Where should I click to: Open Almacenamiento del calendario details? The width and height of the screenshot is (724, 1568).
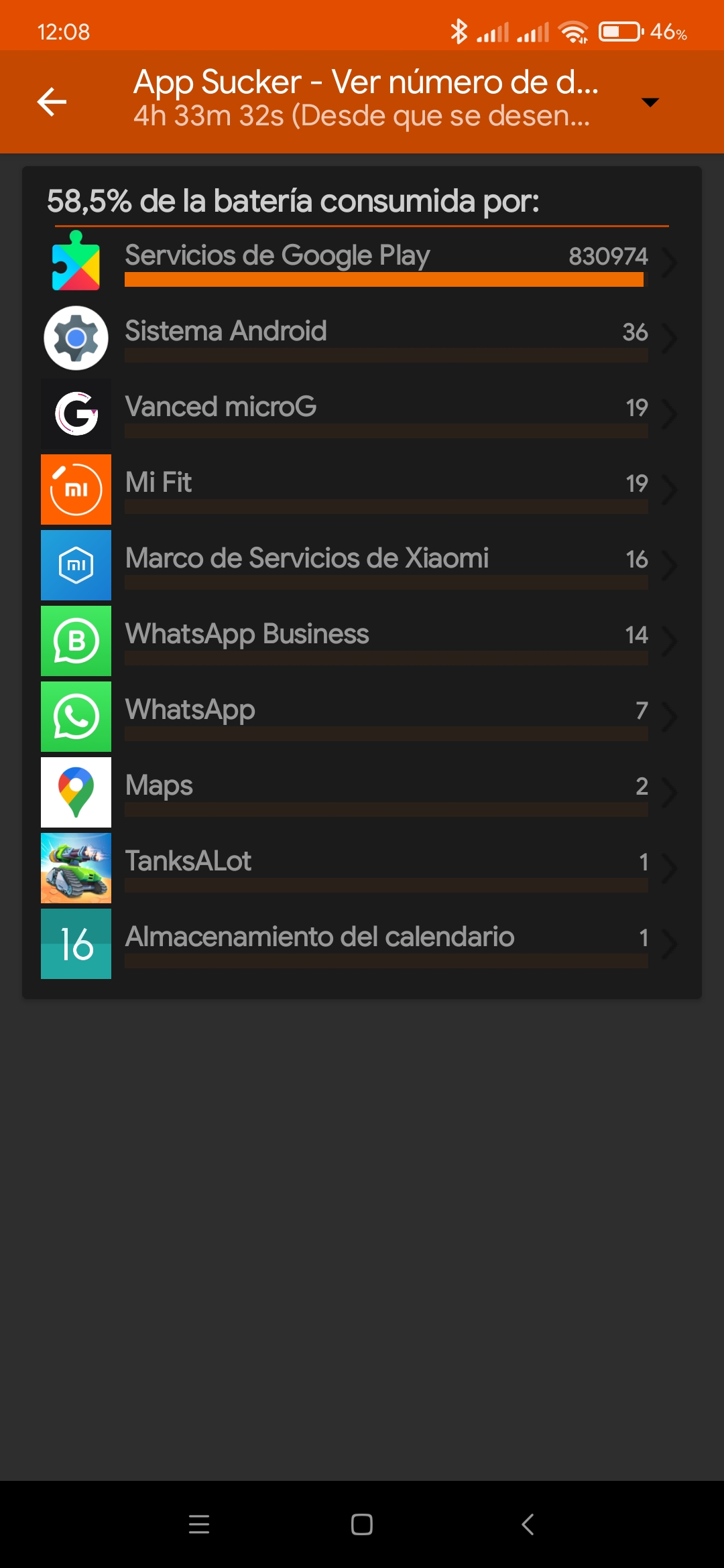click(362, 943)
